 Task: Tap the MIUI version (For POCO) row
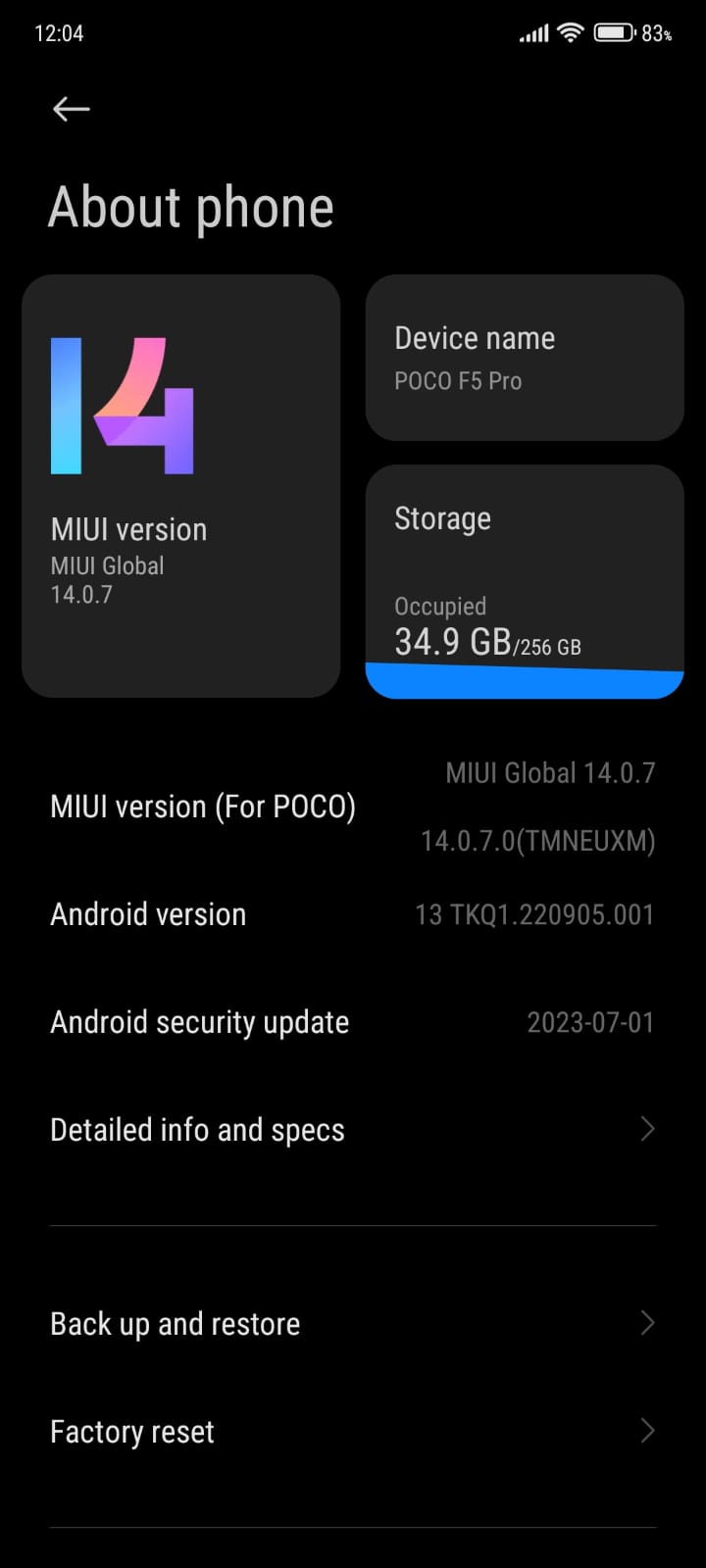click(353, 807)
